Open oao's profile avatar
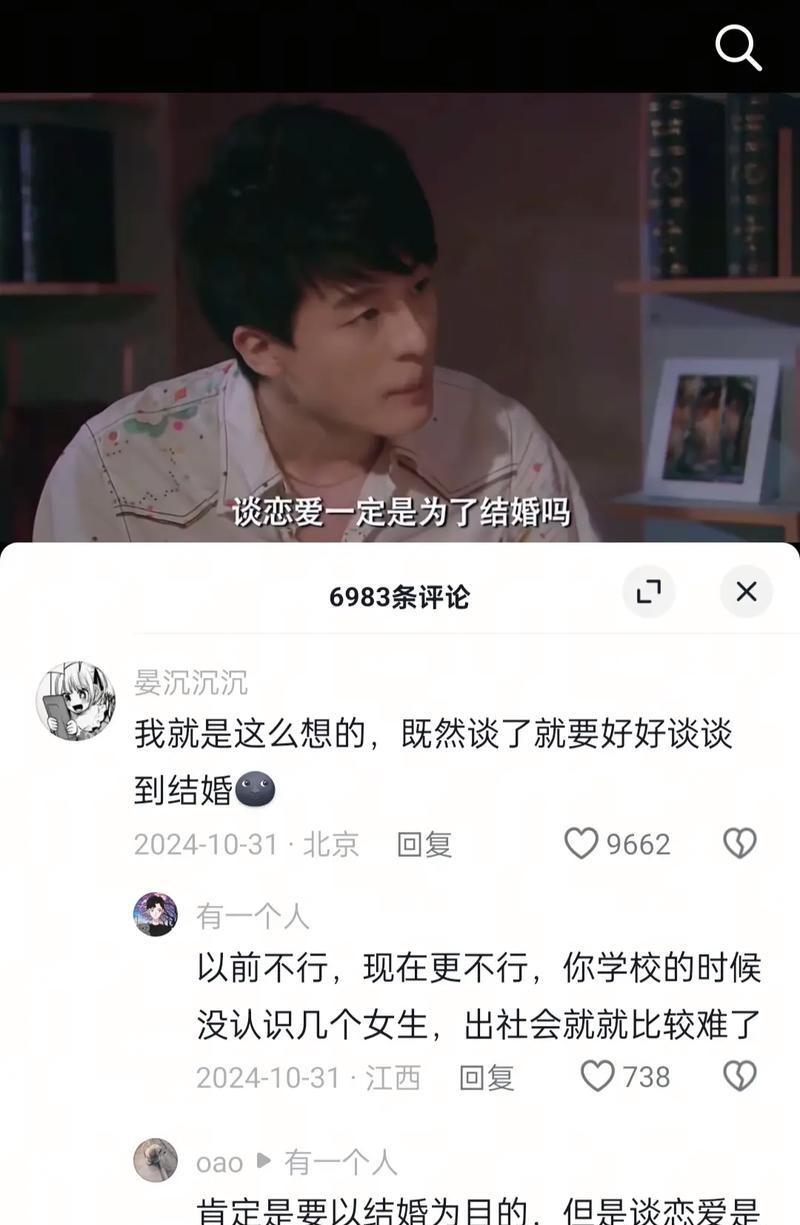 point(155,1161)
